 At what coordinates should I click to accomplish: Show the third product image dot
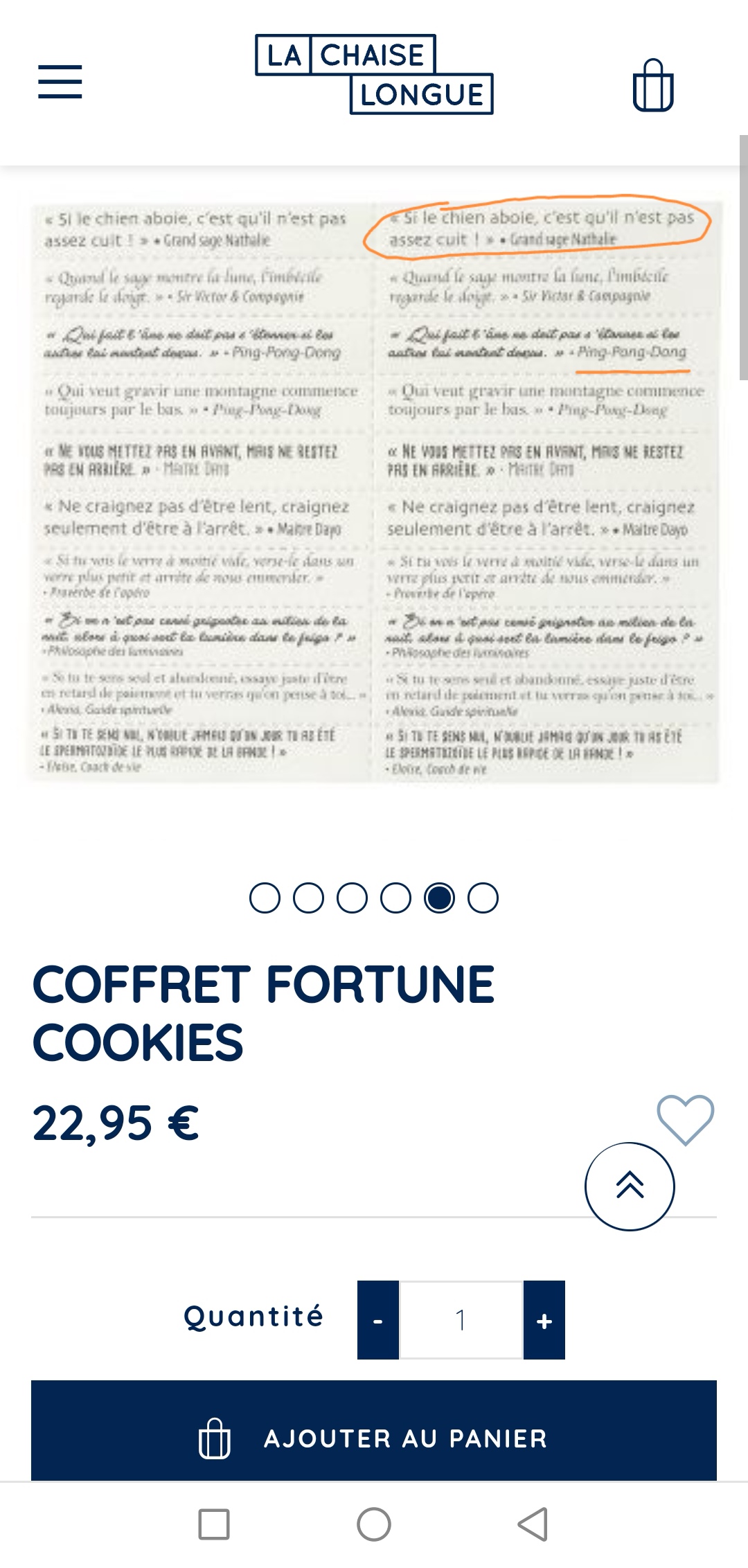tap(352, 898)
